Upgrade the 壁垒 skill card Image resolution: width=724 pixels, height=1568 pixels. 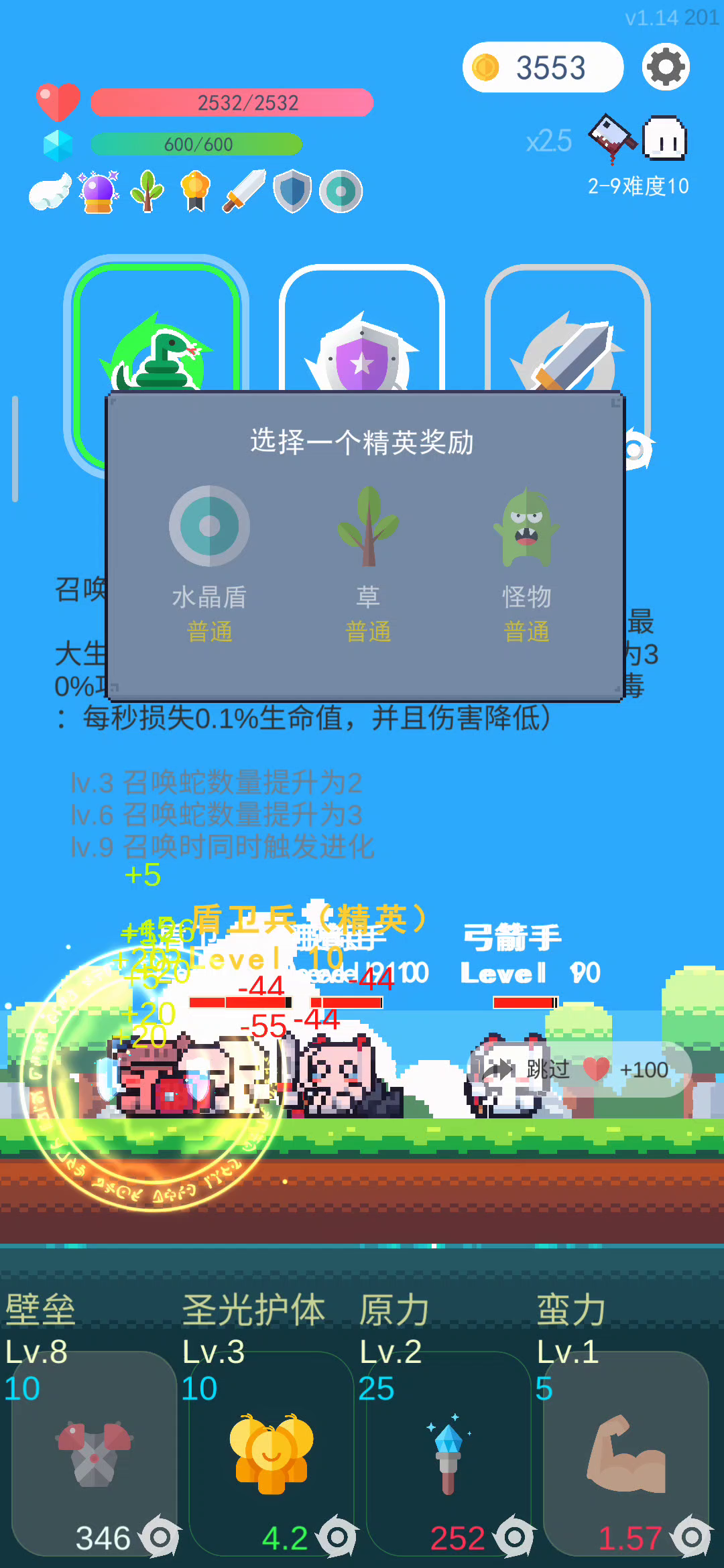(94, 1453)
